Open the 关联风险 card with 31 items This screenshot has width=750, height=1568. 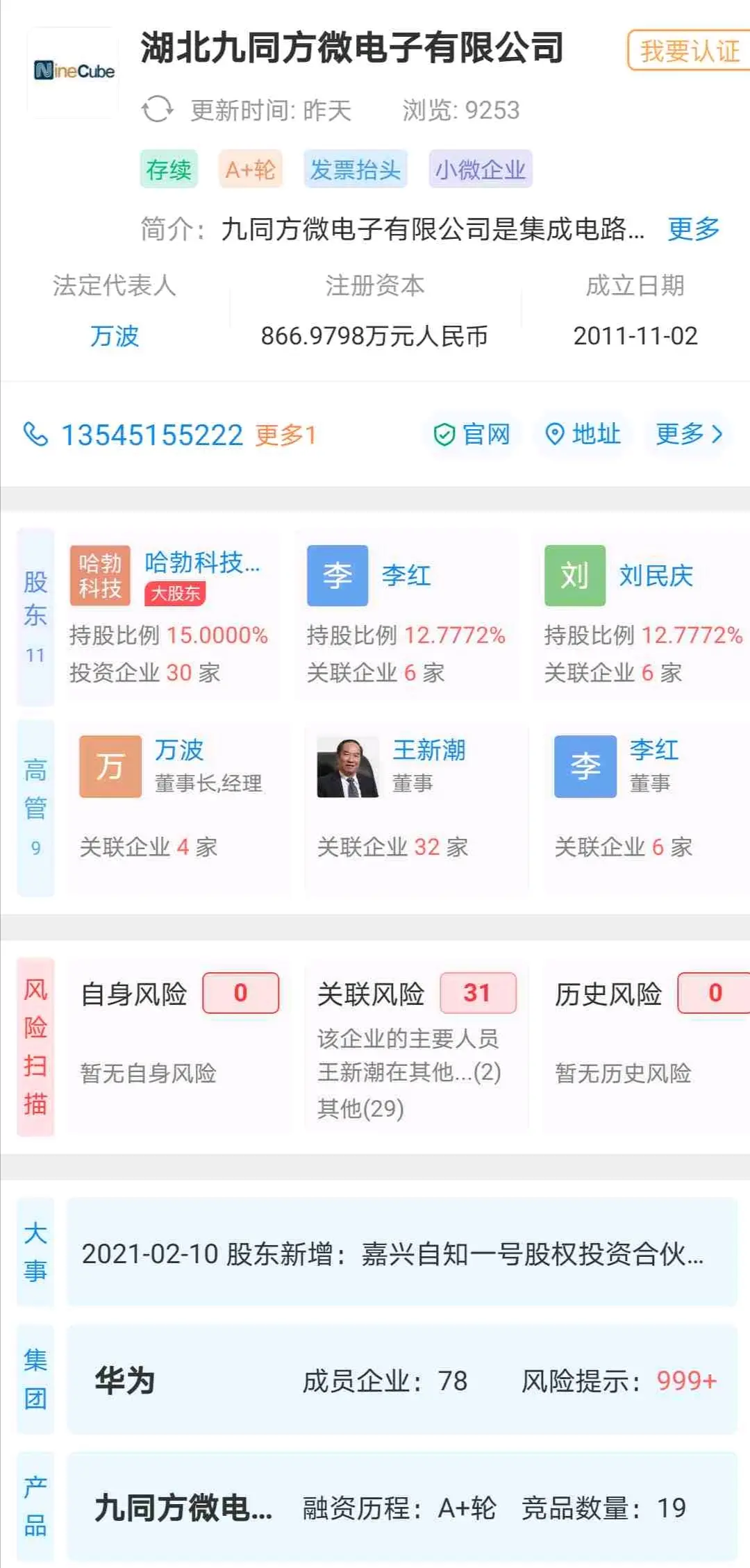pos(415,1046)
